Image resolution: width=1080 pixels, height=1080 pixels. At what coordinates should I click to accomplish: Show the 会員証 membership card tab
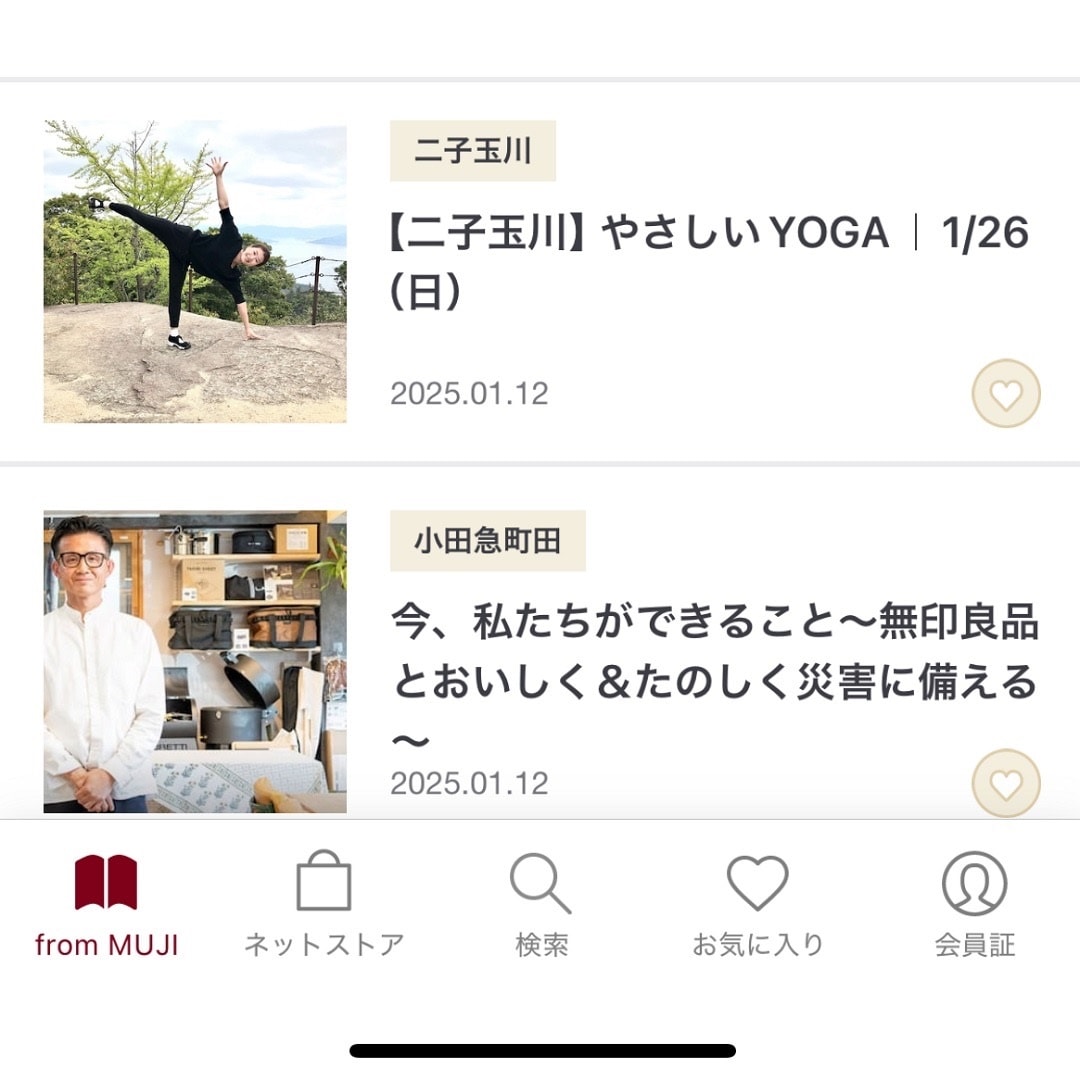point(974,904)
